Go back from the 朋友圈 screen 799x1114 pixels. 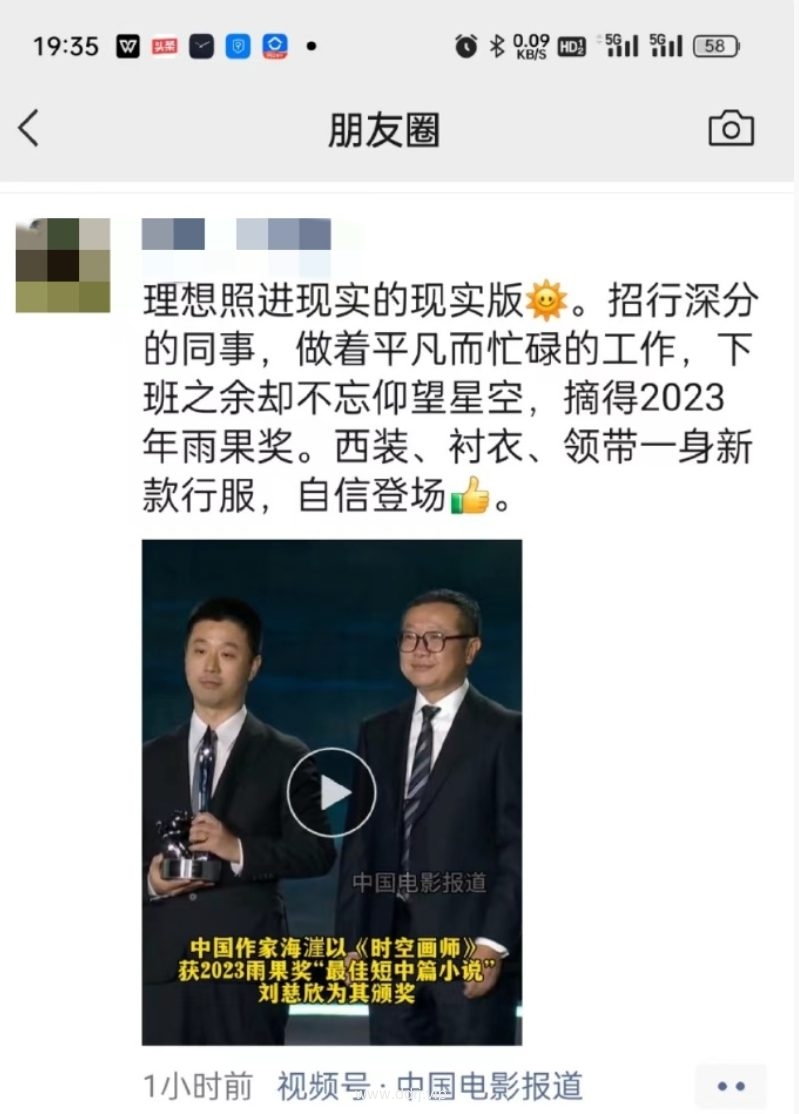click(29, 129)
